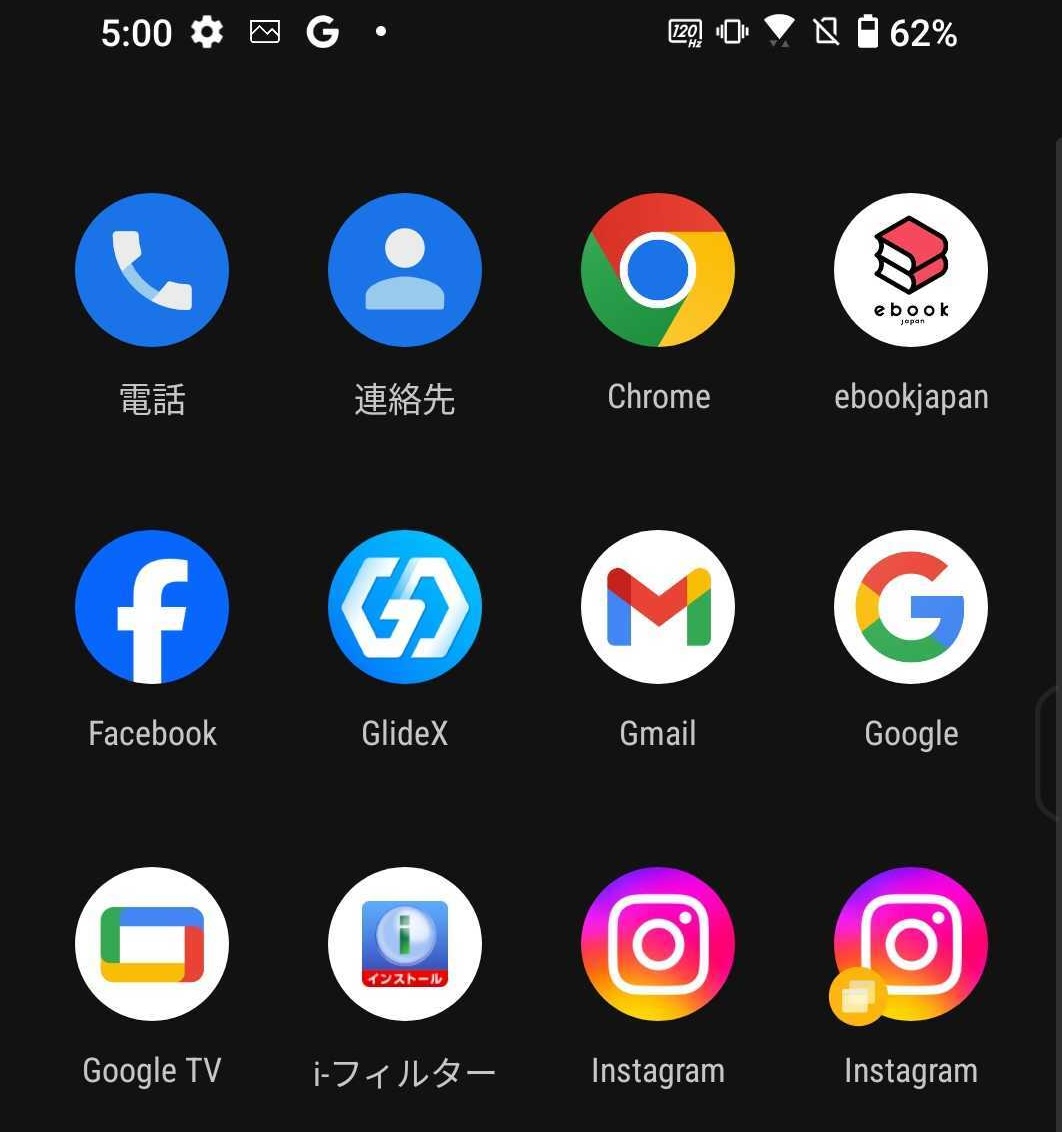Image resolution: width=1062 pixels, height=1132 pixels.
Task: Launch the Google app
Action: pyautogui.click(x=911, y=607)
